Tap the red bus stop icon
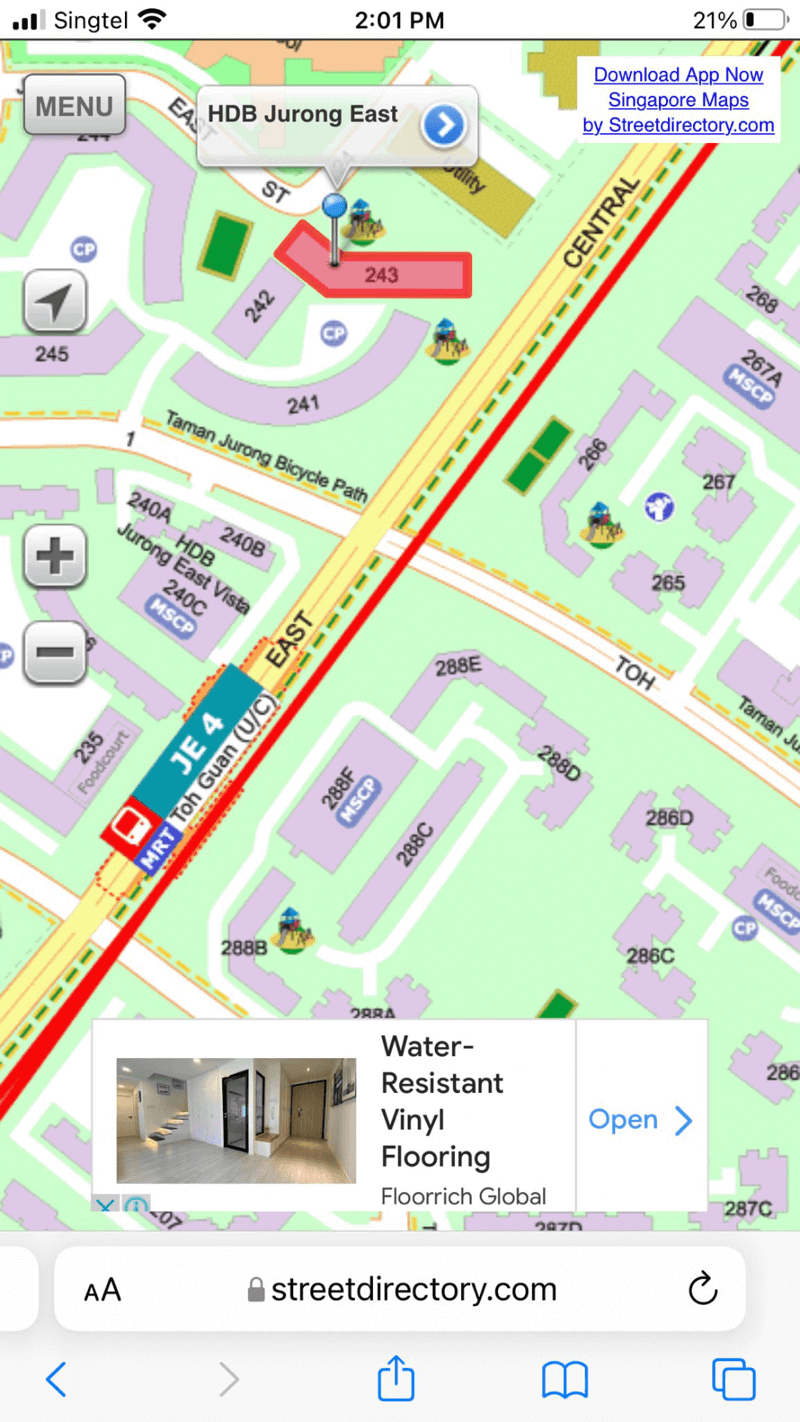The image size is (800, 1422). [x=134, y=828]
